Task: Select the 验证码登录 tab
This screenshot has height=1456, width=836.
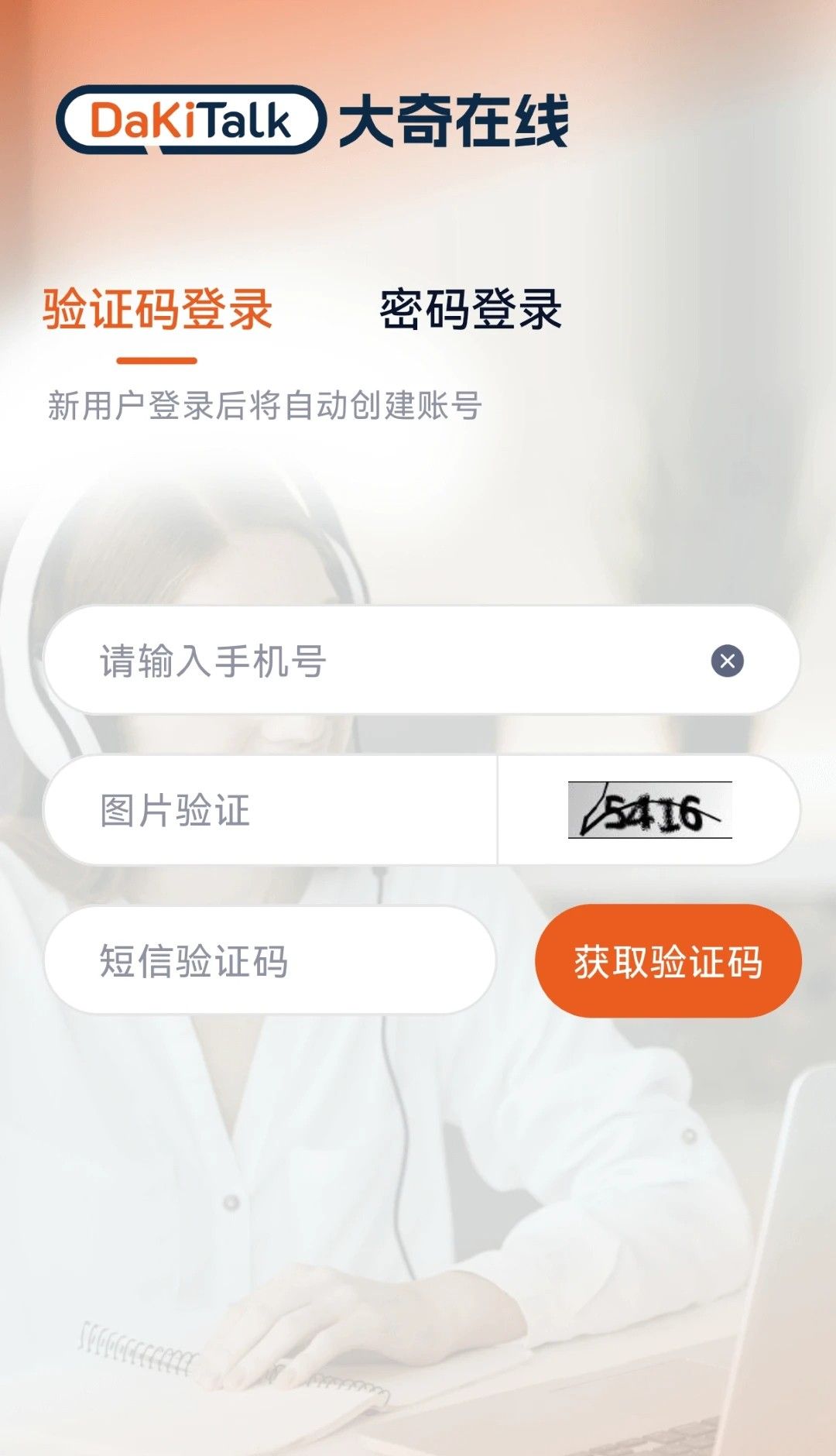Action: click(157, 309)
